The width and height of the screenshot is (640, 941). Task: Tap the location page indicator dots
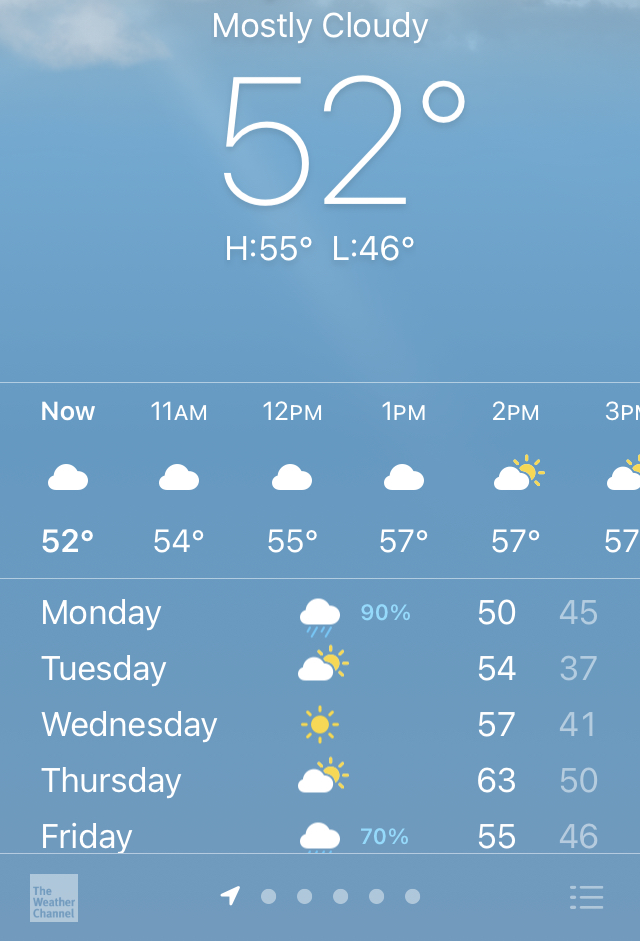tap(322, 896)
